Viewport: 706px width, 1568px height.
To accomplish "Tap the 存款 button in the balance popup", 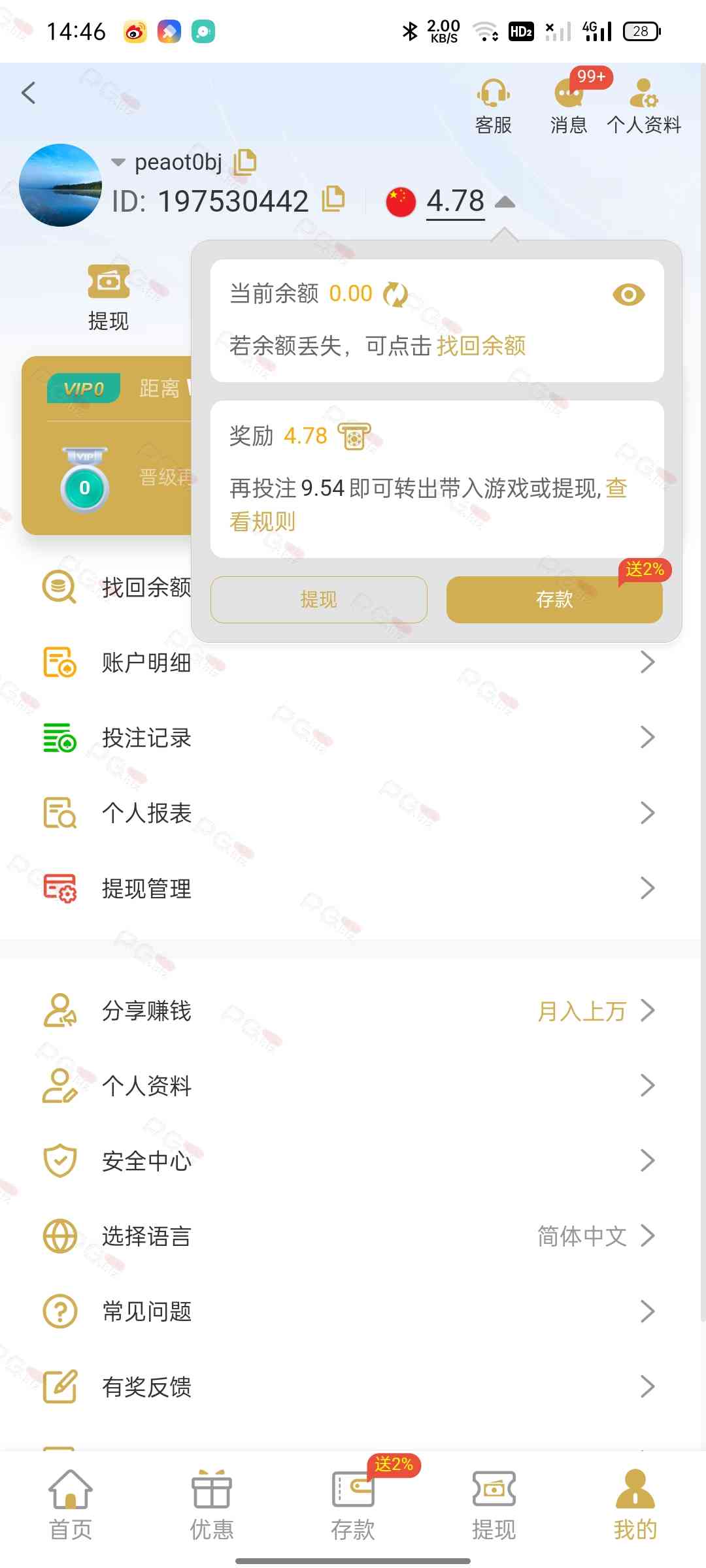I will click(x=554, y=599).
